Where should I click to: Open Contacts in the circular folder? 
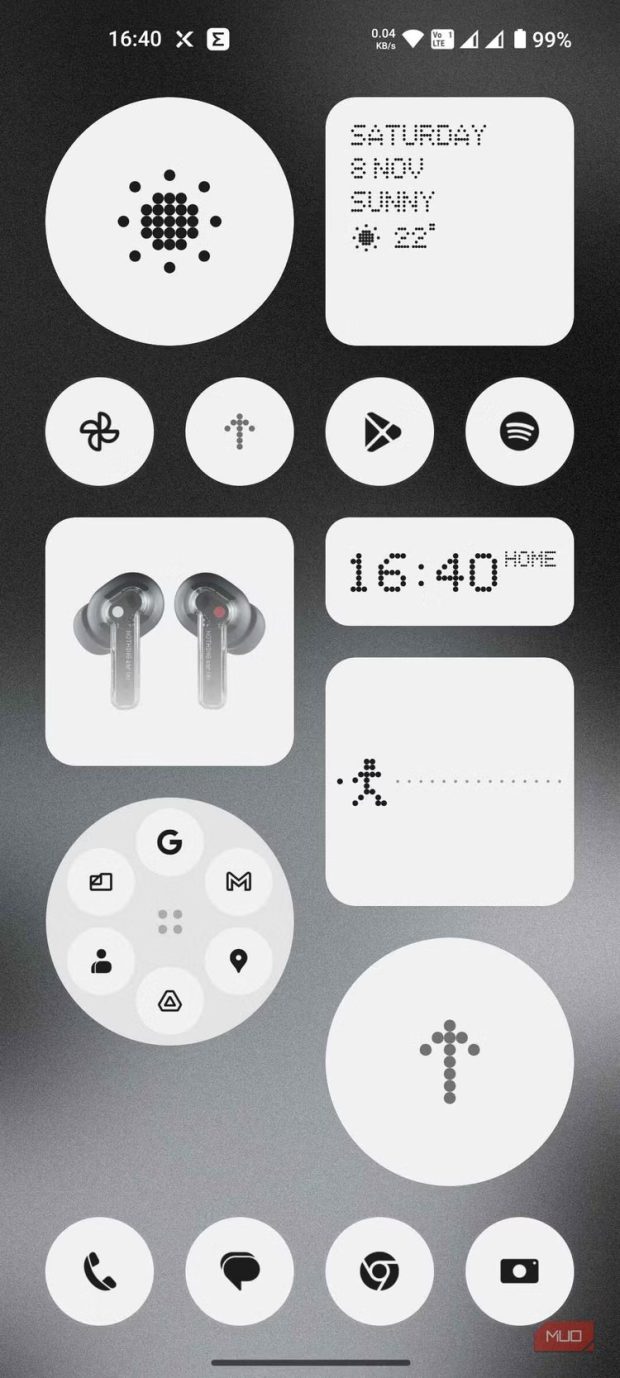click(101, 962)
